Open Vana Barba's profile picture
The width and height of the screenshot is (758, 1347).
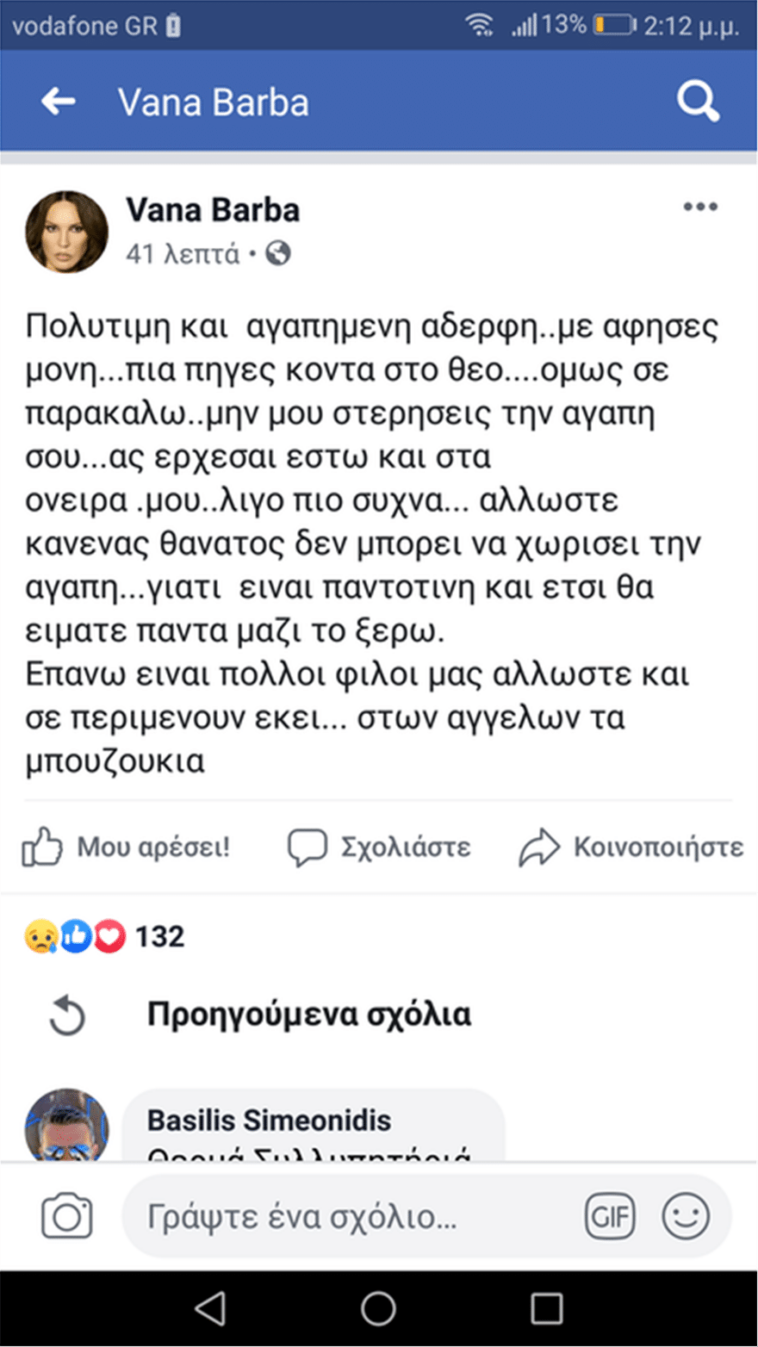point(67,232)
